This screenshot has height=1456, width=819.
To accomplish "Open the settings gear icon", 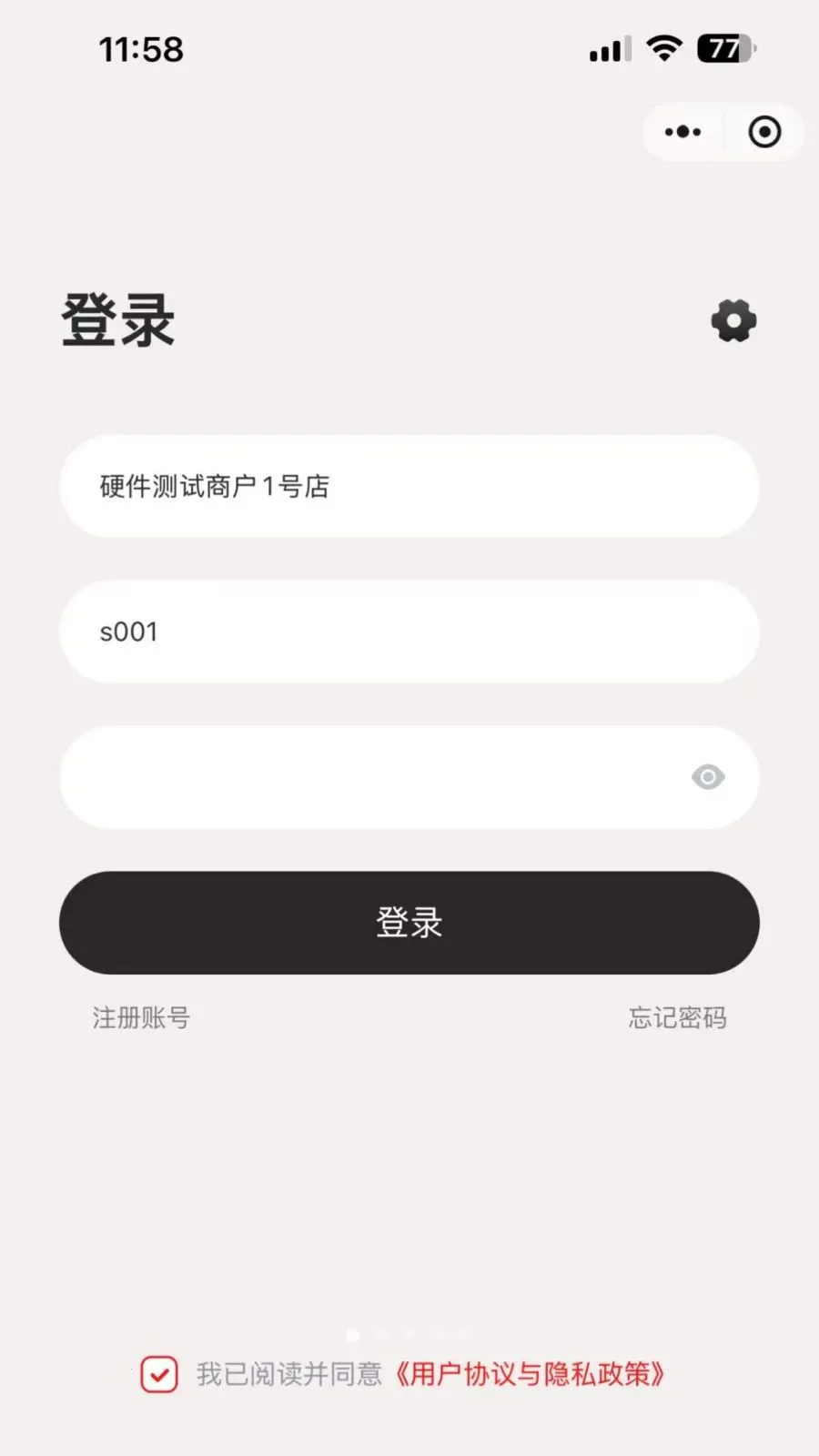I will [733, 320].
